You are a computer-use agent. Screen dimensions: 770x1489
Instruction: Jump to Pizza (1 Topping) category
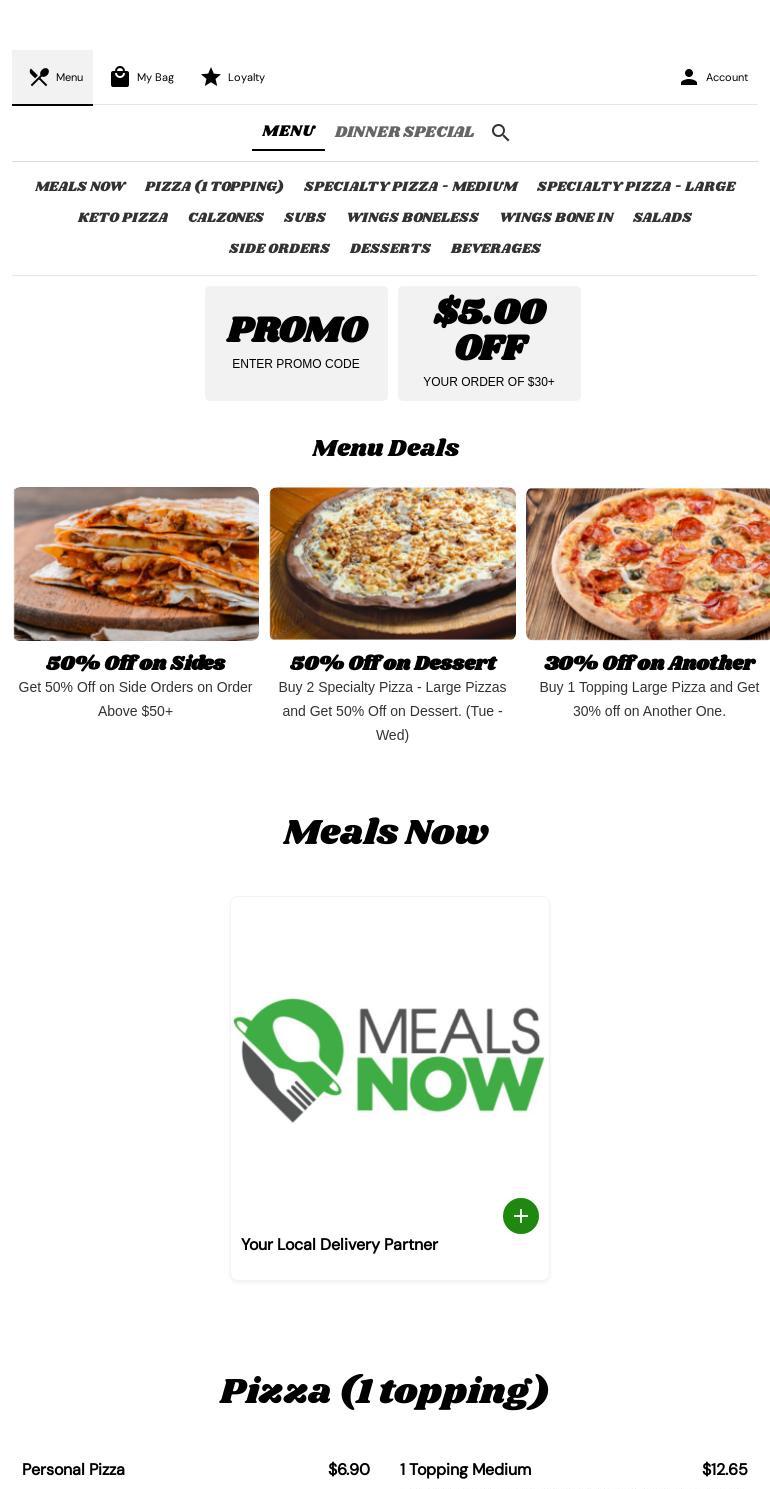click(x=214, y=187)
